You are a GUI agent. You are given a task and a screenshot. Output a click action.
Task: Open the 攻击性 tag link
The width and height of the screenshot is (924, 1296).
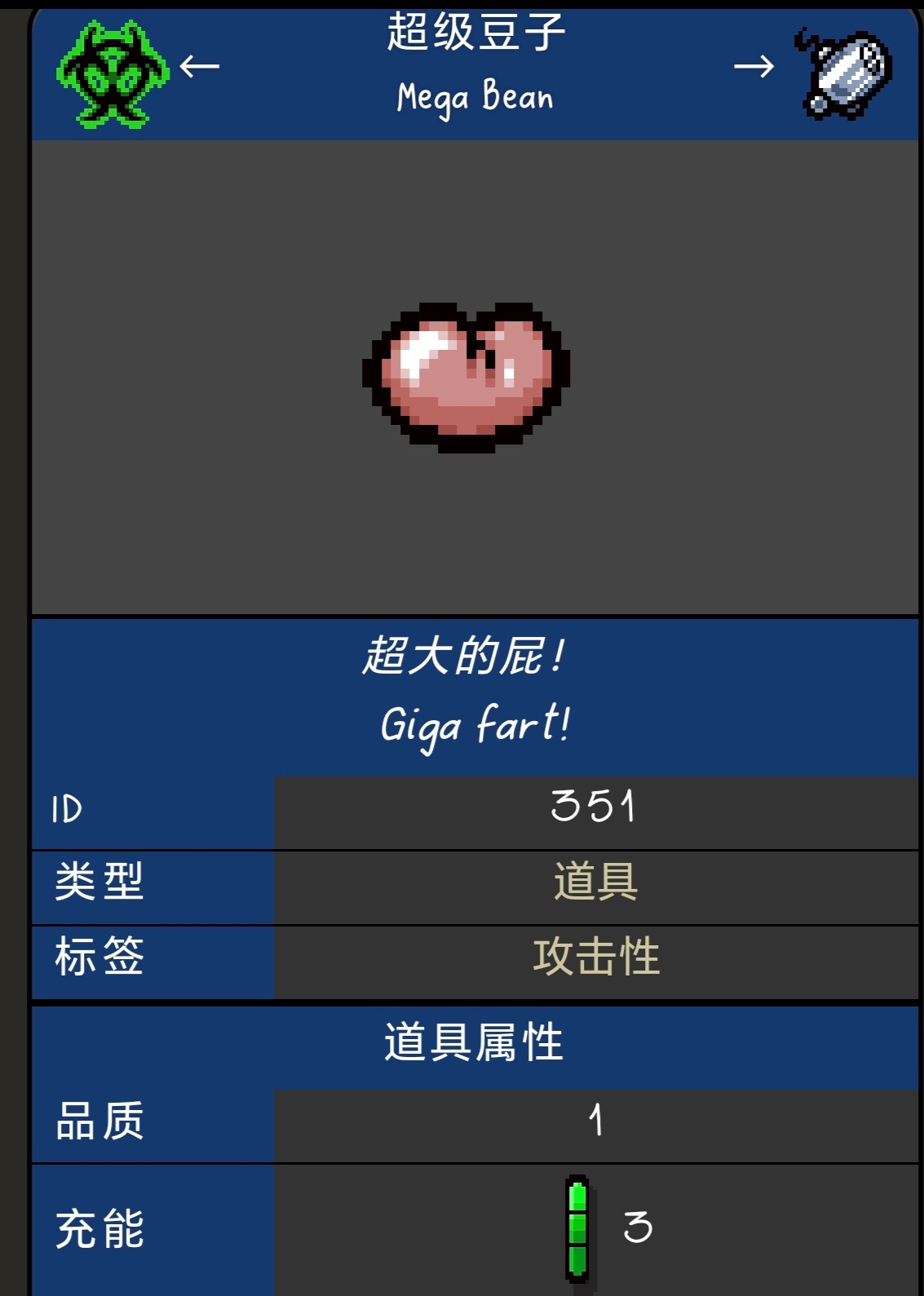[595, 957]
